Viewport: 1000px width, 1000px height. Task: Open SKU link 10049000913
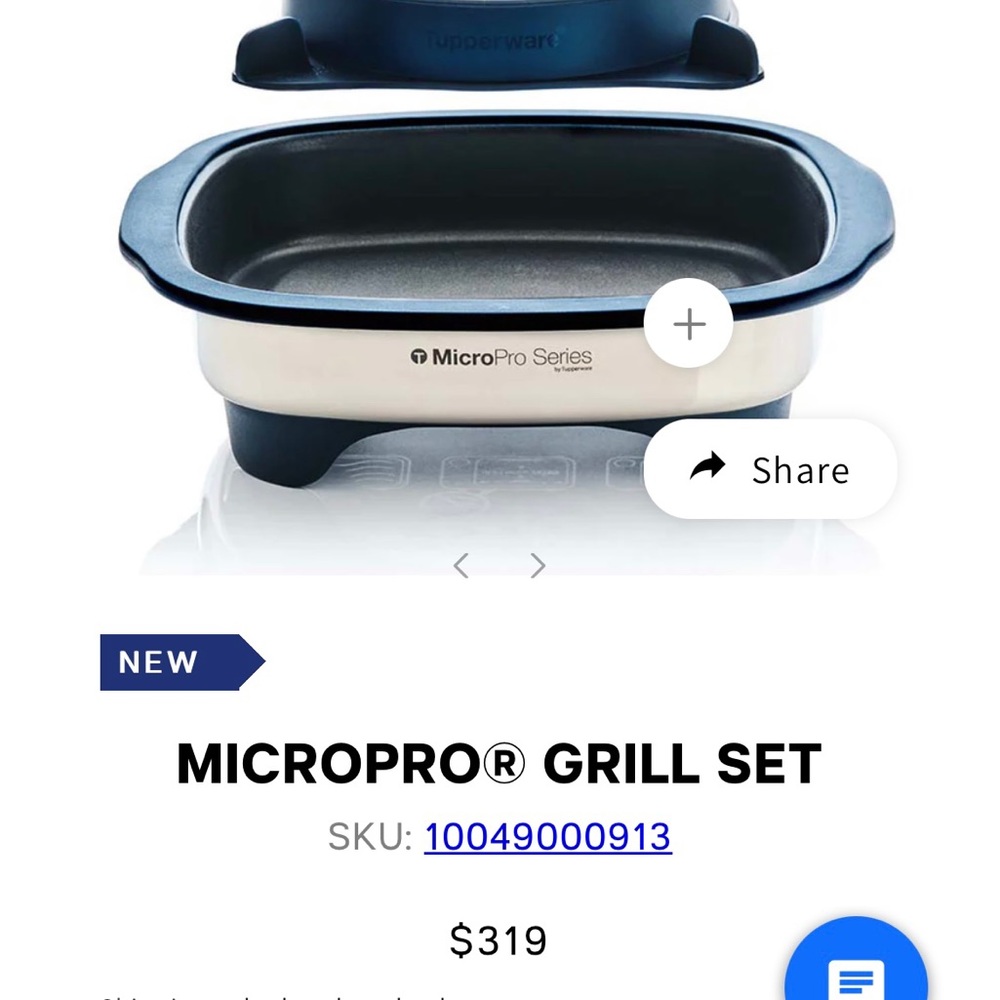click(x=547, y=837)
